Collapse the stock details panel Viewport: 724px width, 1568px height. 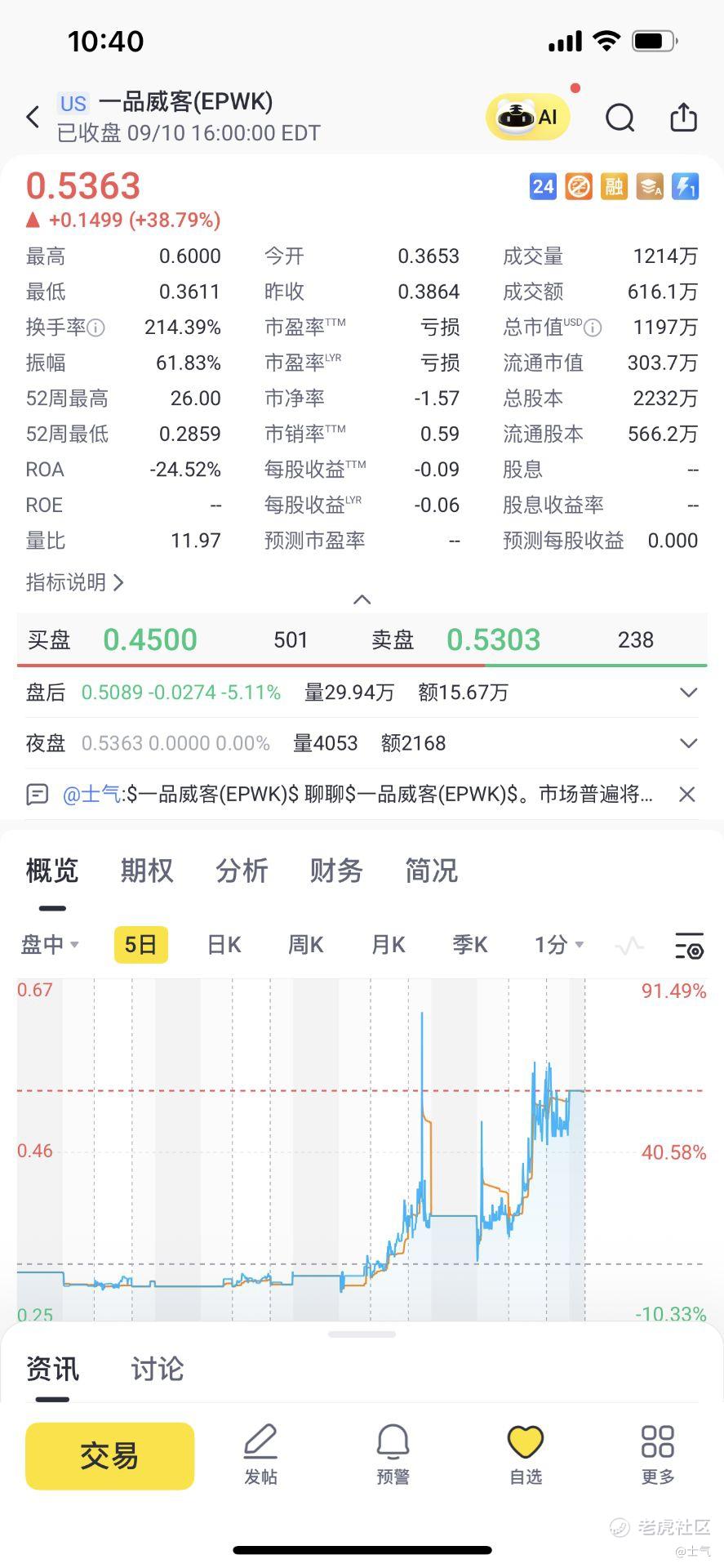[x=362, y=600]
